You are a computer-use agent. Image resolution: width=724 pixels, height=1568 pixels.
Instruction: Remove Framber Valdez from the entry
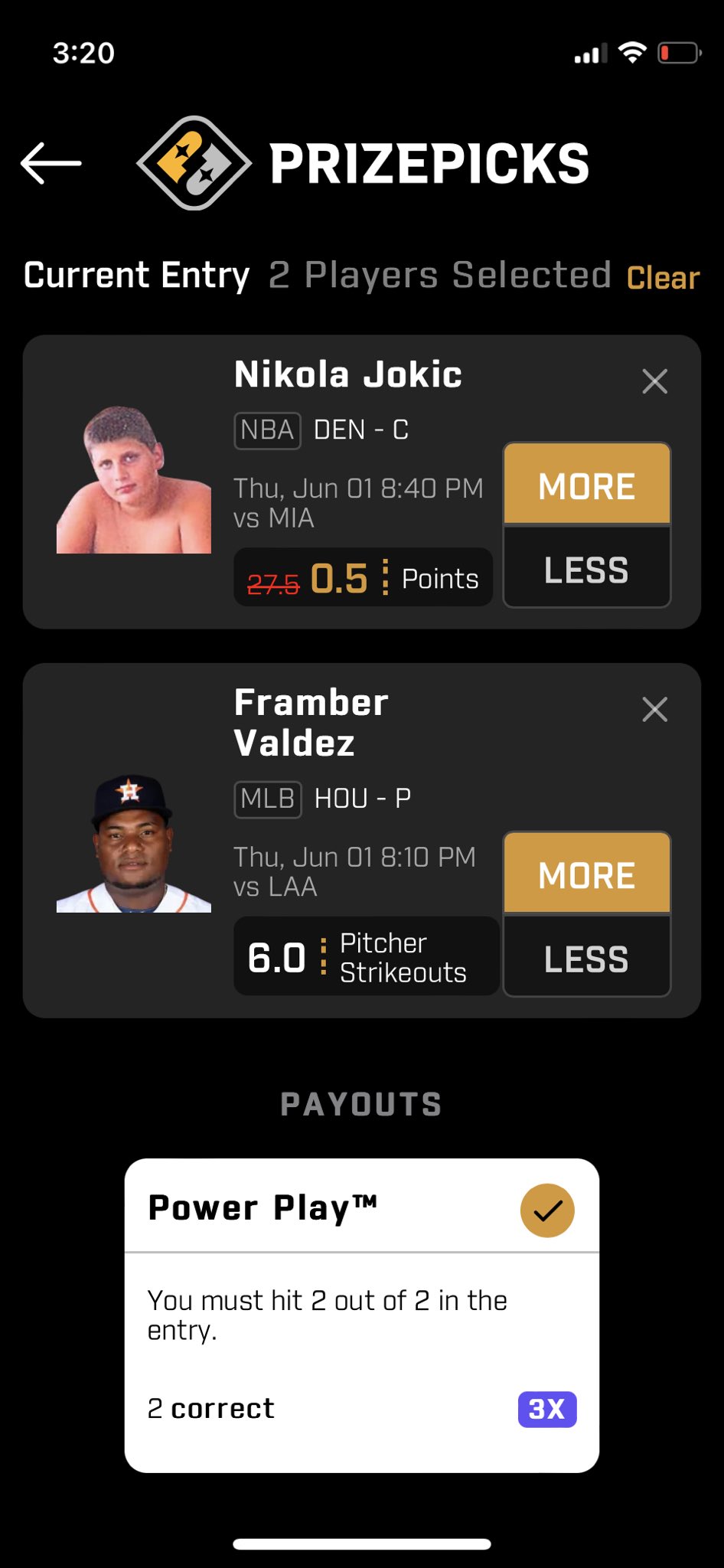point(654,710)
